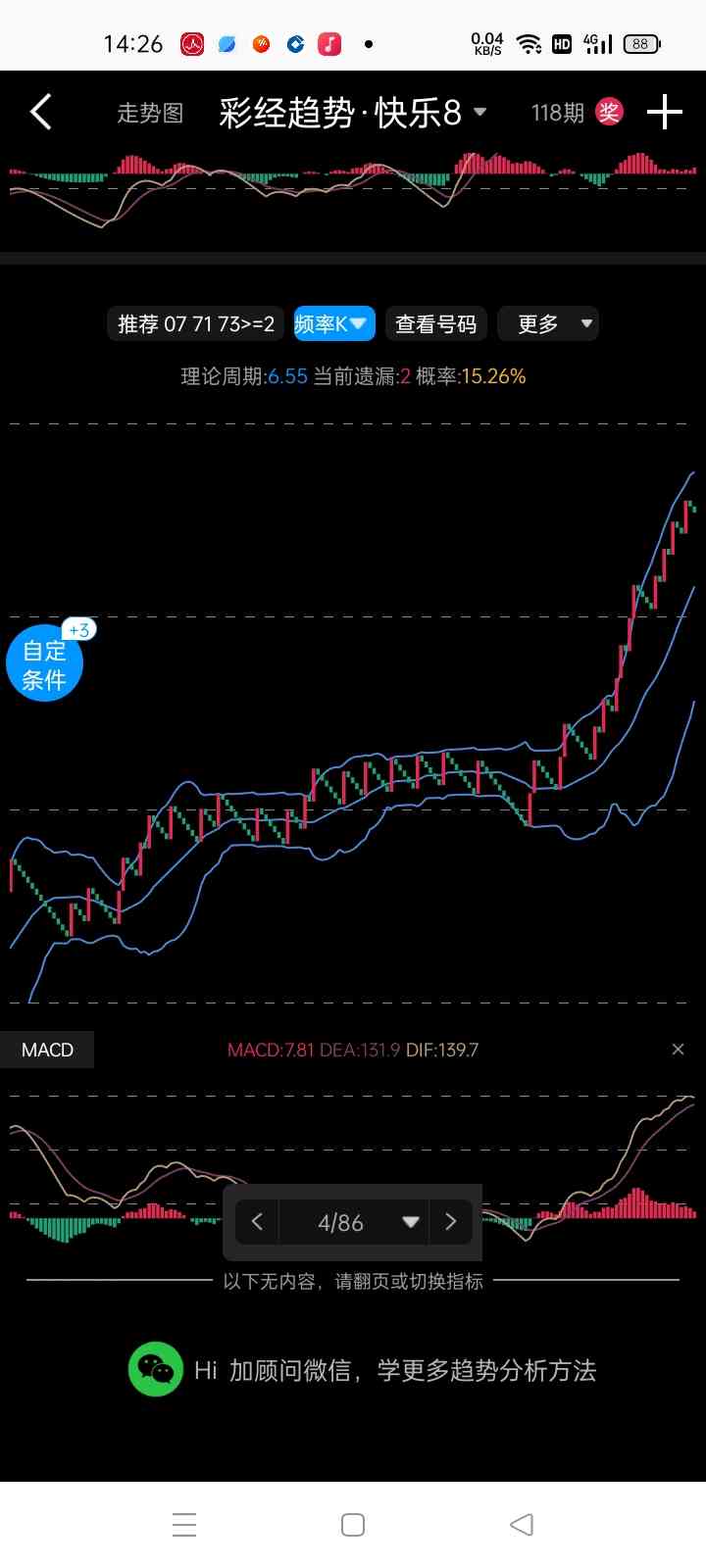Image resolution: width=706 pixels, height=1568 pixels.
Task: Open system recent apps menu
Action: (x=184, y=1525)
